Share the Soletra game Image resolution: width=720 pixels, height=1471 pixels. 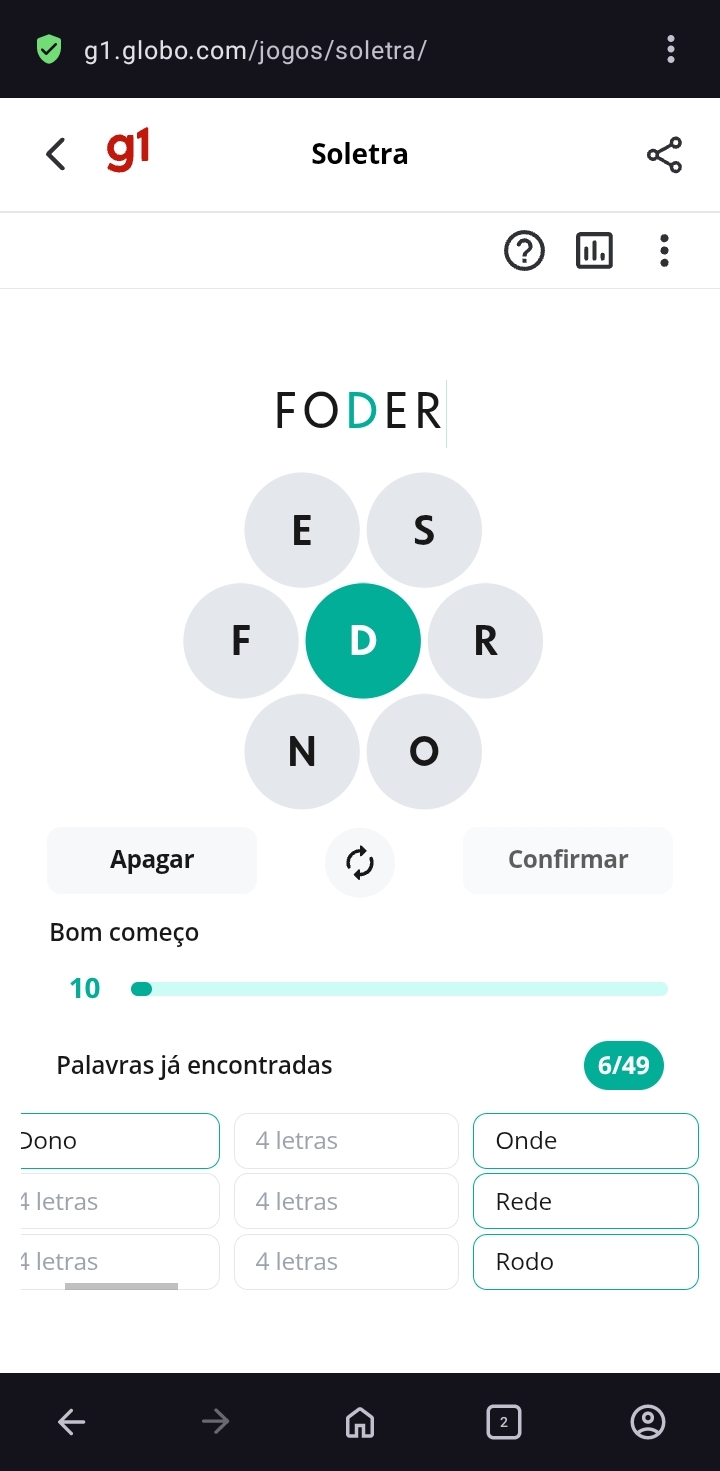coord(664,155)
